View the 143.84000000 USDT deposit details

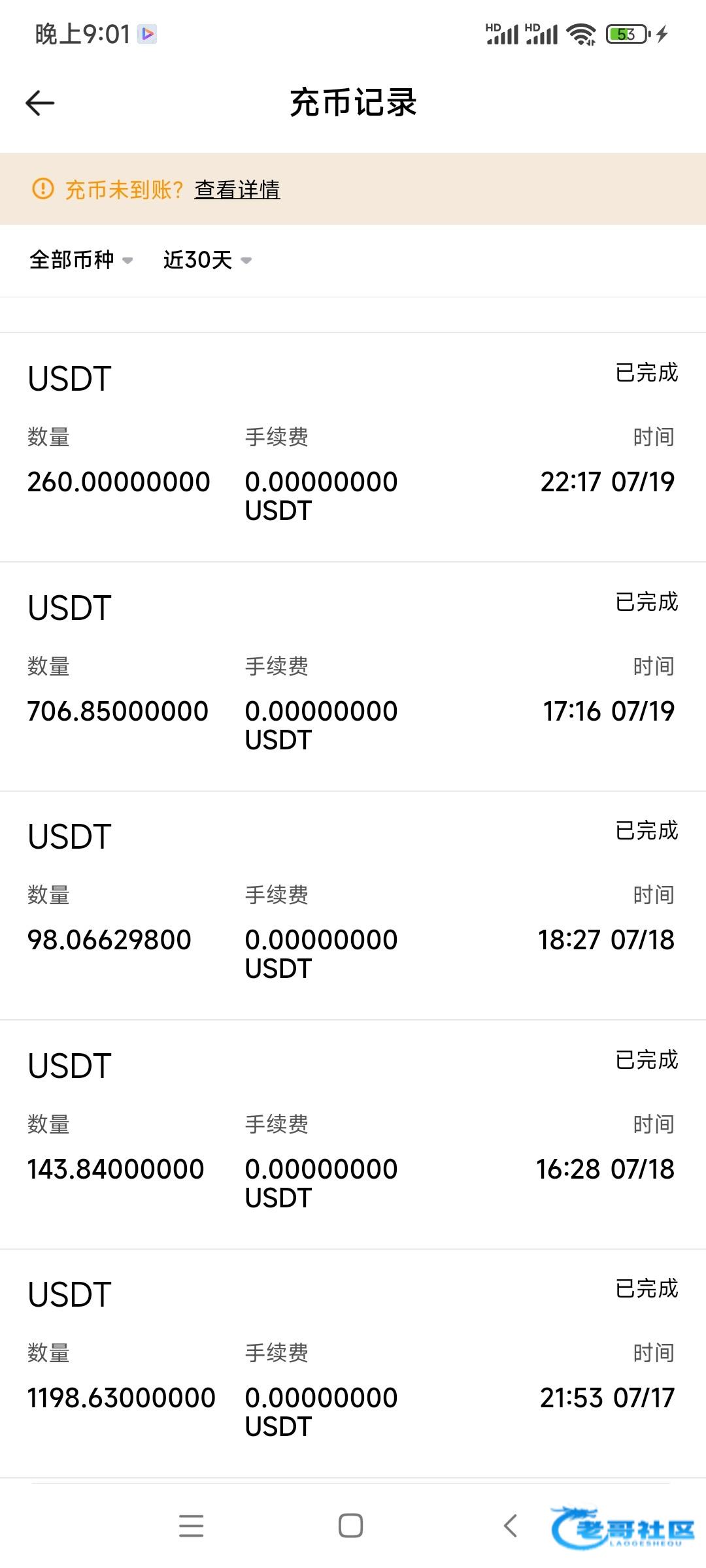coord(353,1134)
